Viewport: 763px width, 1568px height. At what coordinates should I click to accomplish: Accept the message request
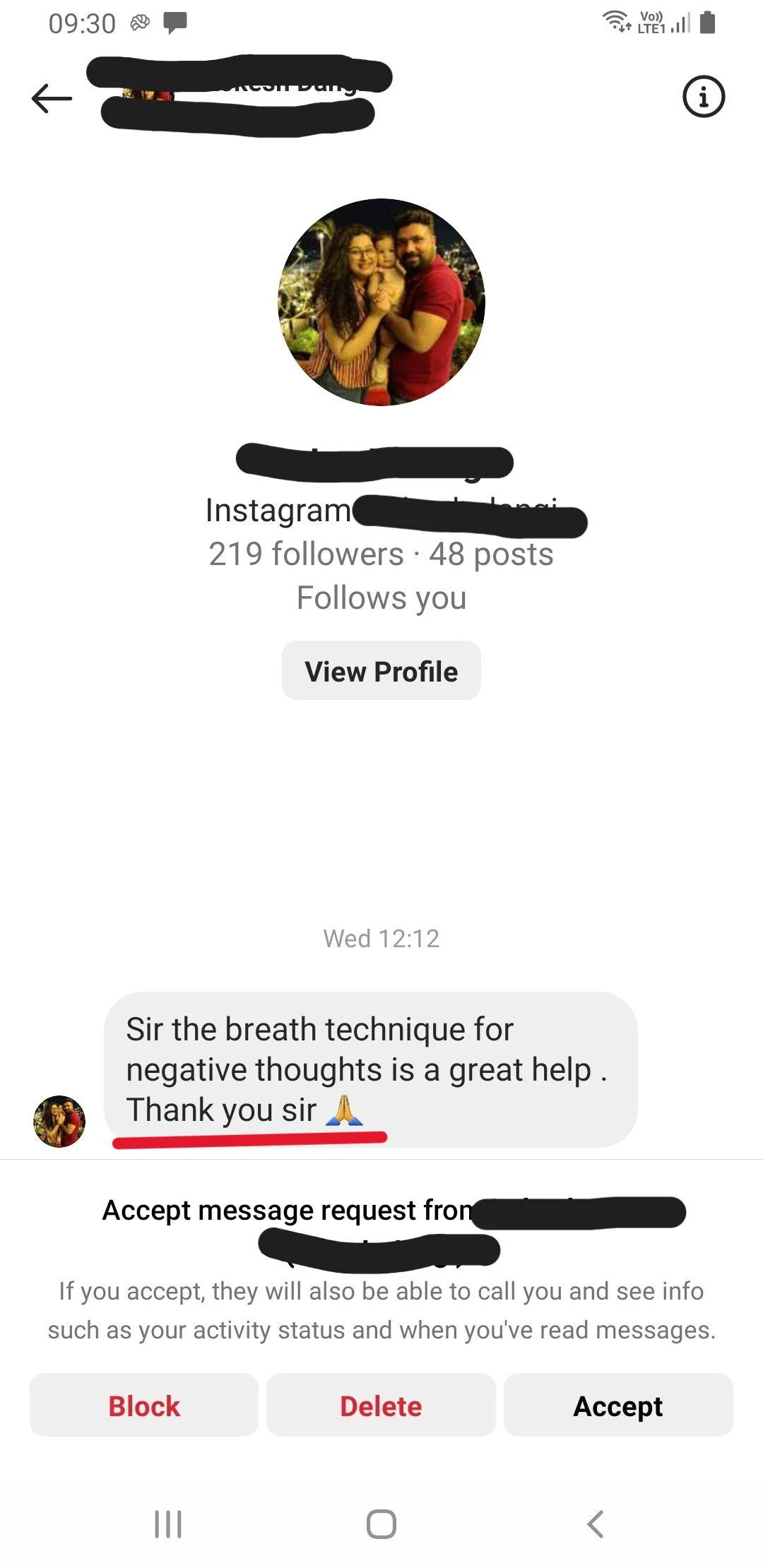[618, 1406]
